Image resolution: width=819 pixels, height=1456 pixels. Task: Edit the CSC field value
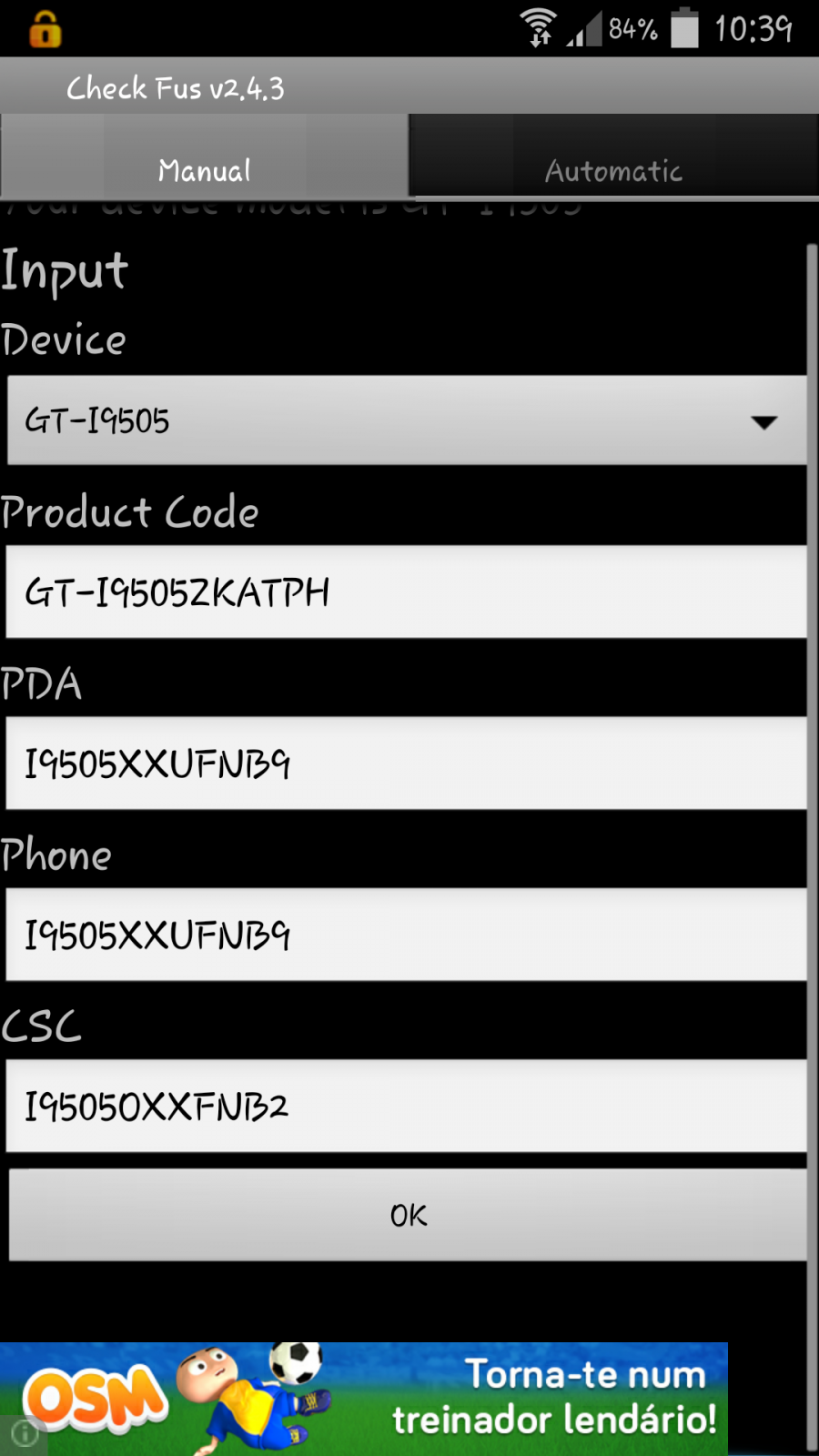407,1106
